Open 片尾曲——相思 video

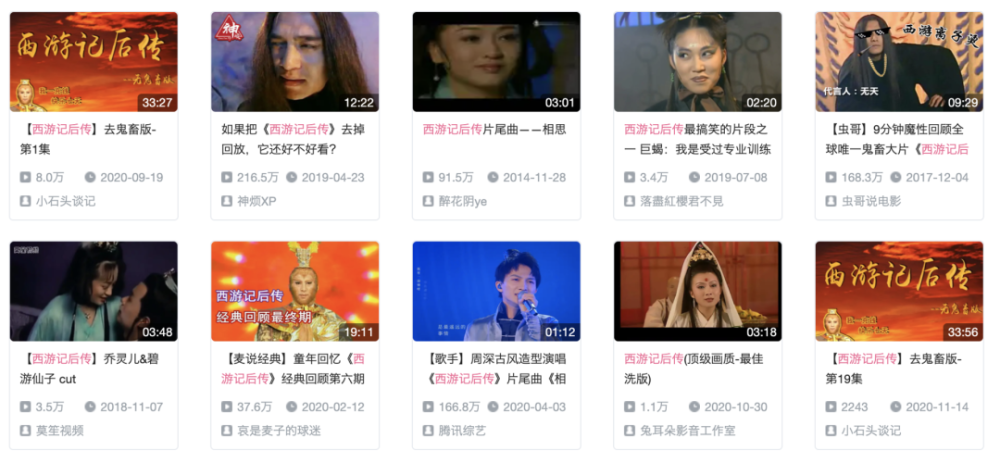click(496, 62)
